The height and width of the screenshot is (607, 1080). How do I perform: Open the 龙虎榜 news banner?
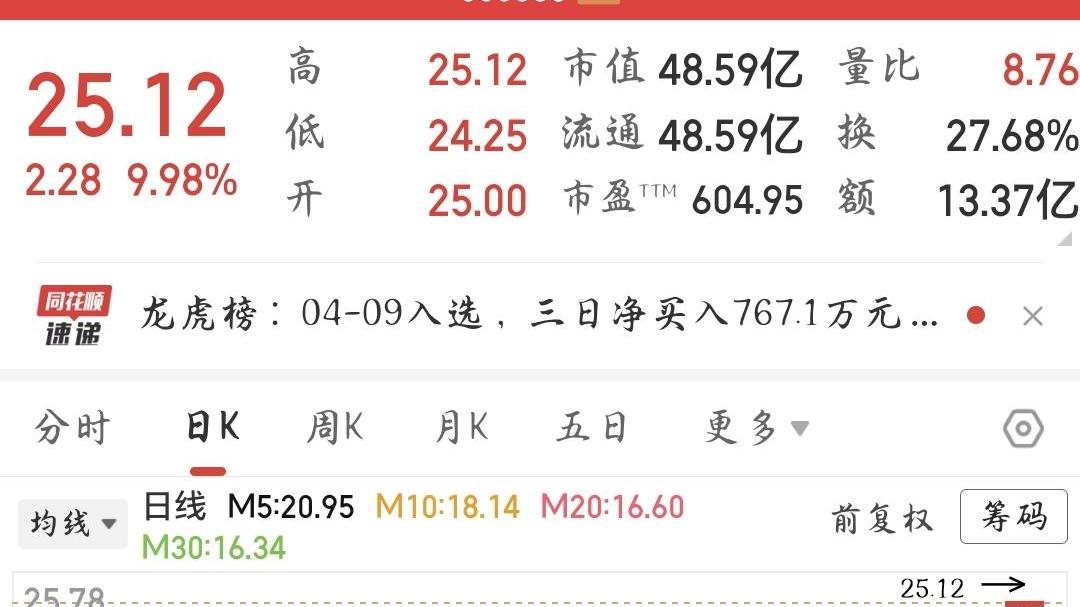pyautogui.click(x=540, y=316)
